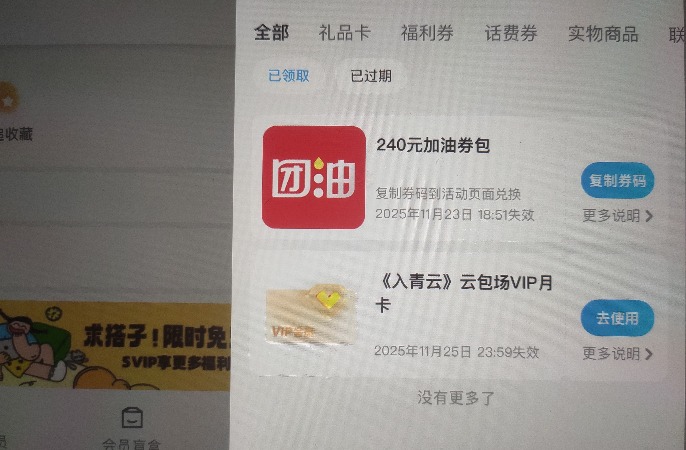Filter by 已领取 chip
The width and height of the screenshot is (686, 450).
(288, 76)
